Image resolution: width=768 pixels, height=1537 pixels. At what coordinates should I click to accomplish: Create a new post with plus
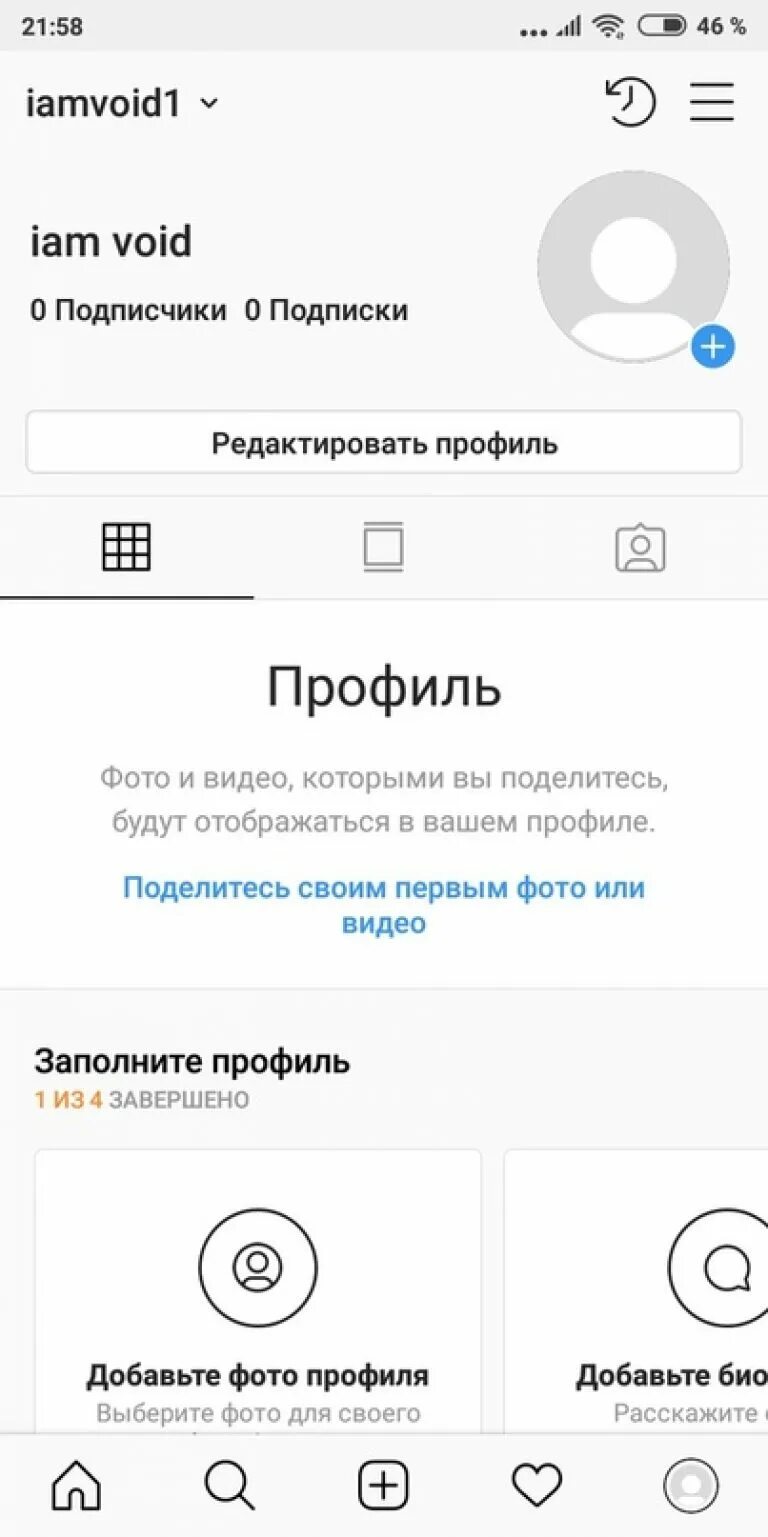pos(384,1485)
